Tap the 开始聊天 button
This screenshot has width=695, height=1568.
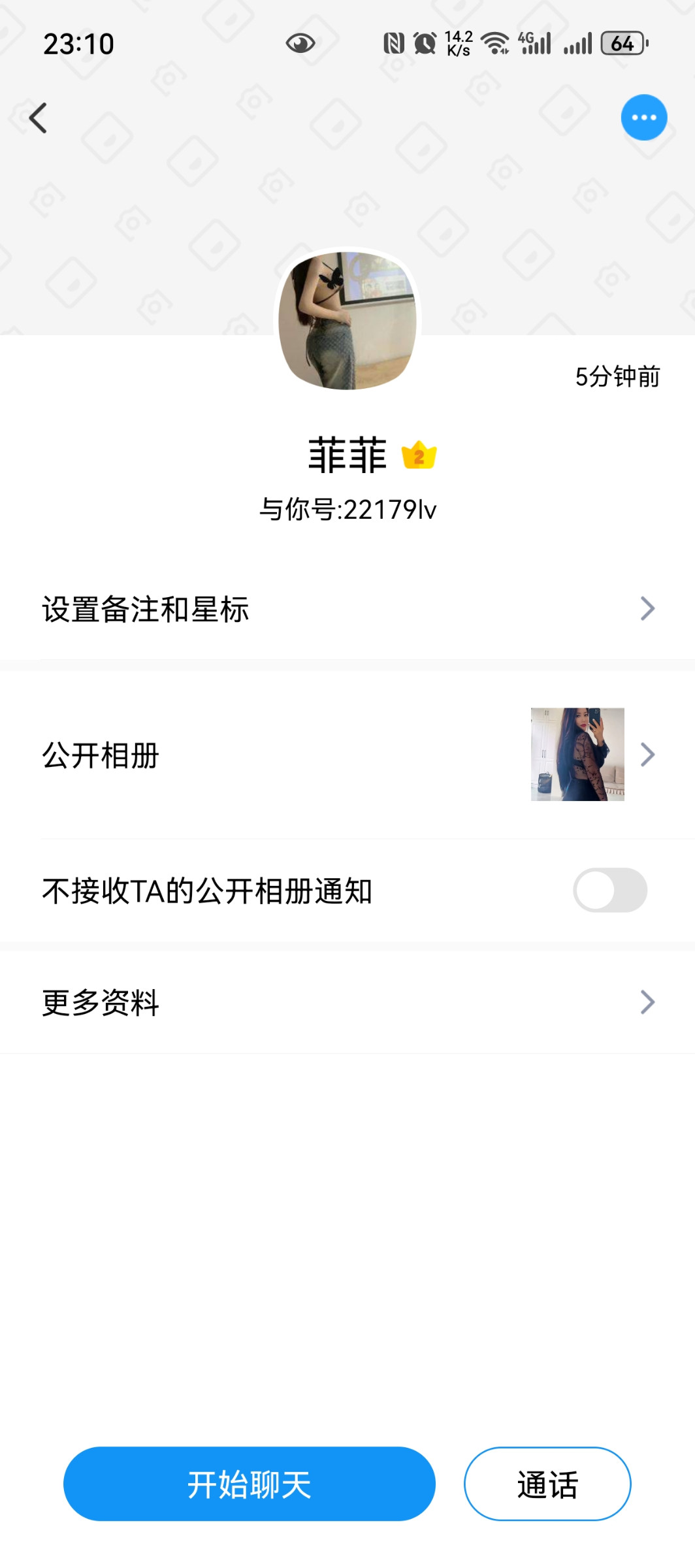coord(250,1484)
